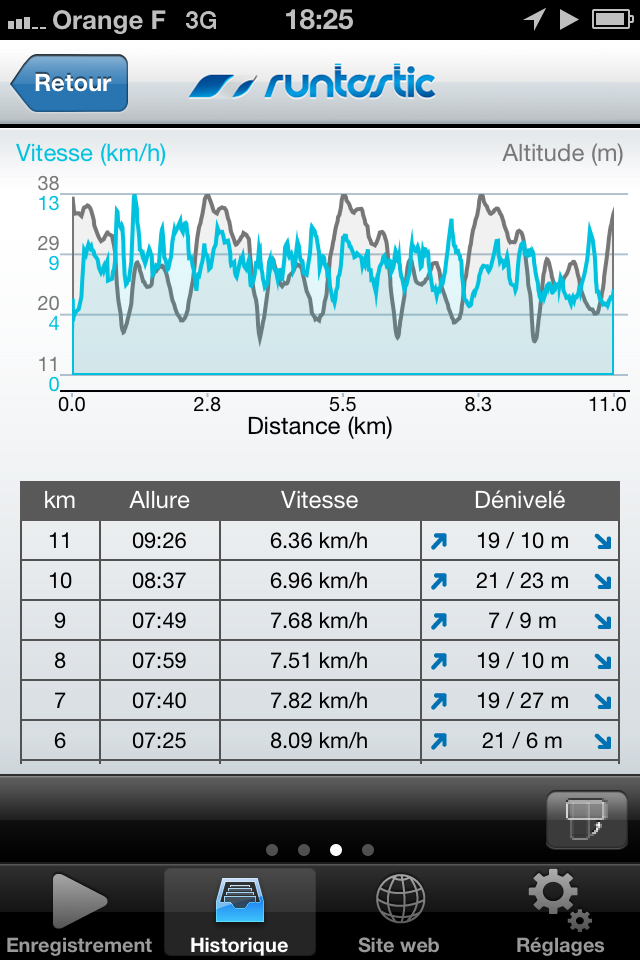Open the Enregistrement tab
Viewport: 640px width, 960px height.
click(79, 912)
